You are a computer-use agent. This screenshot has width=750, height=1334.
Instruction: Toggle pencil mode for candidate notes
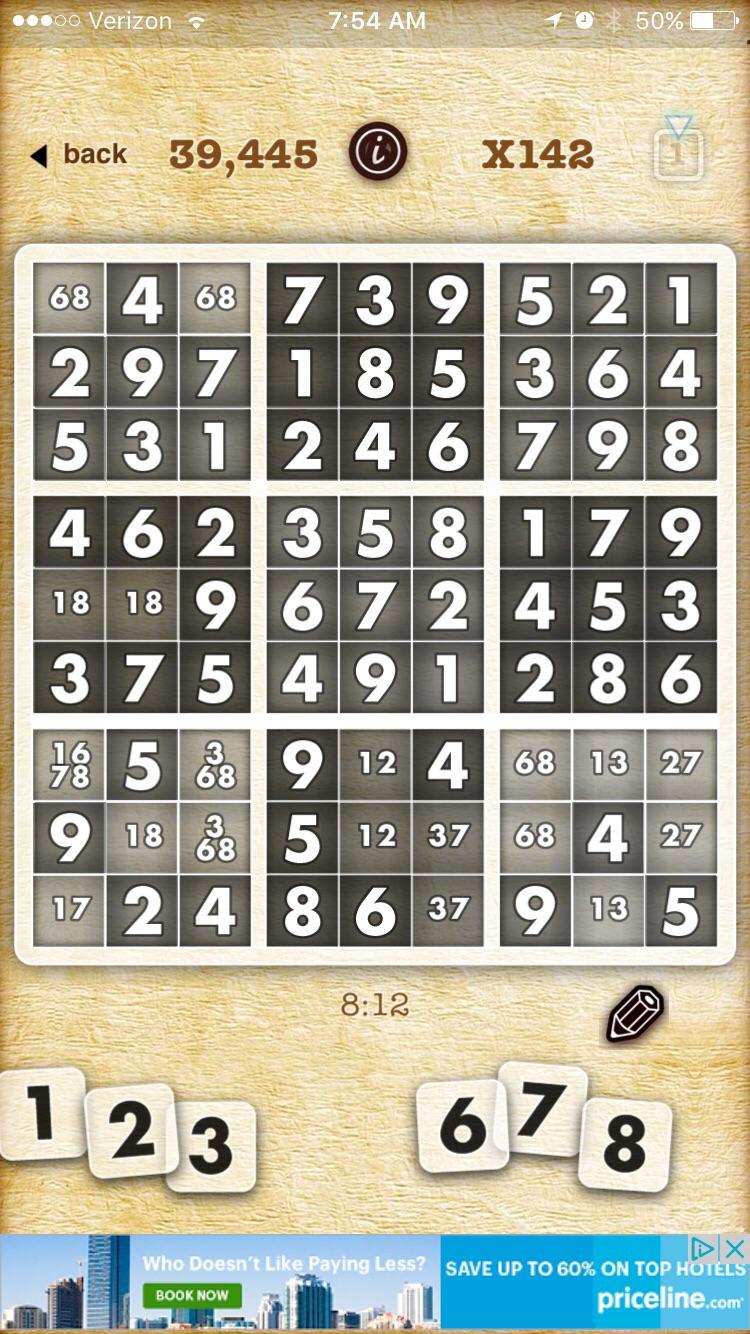tap(637, 1011)
